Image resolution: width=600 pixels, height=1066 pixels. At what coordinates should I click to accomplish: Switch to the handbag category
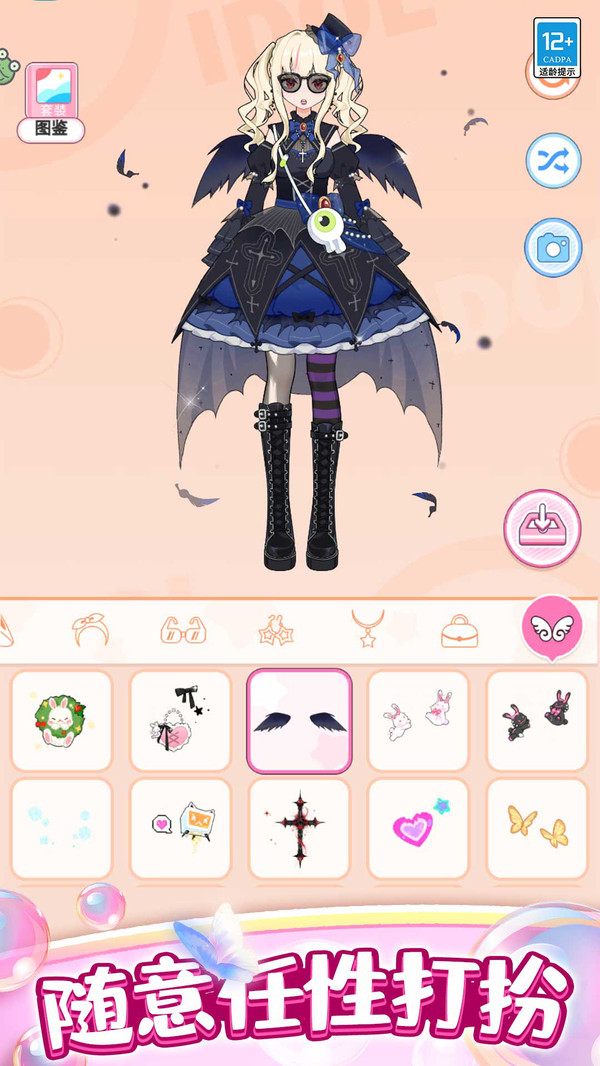[459, 630]
